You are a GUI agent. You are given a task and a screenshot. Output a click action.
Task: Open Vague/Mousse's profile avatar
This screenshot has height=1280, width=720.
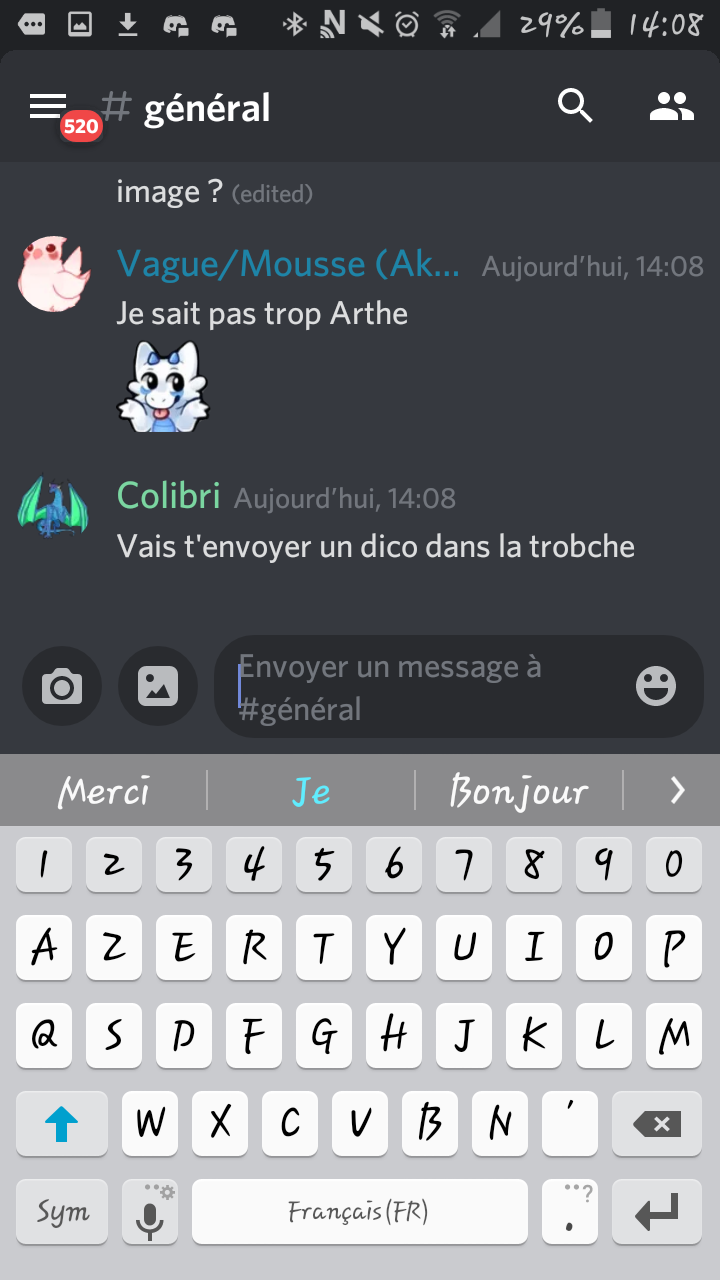tap(53, 274)
